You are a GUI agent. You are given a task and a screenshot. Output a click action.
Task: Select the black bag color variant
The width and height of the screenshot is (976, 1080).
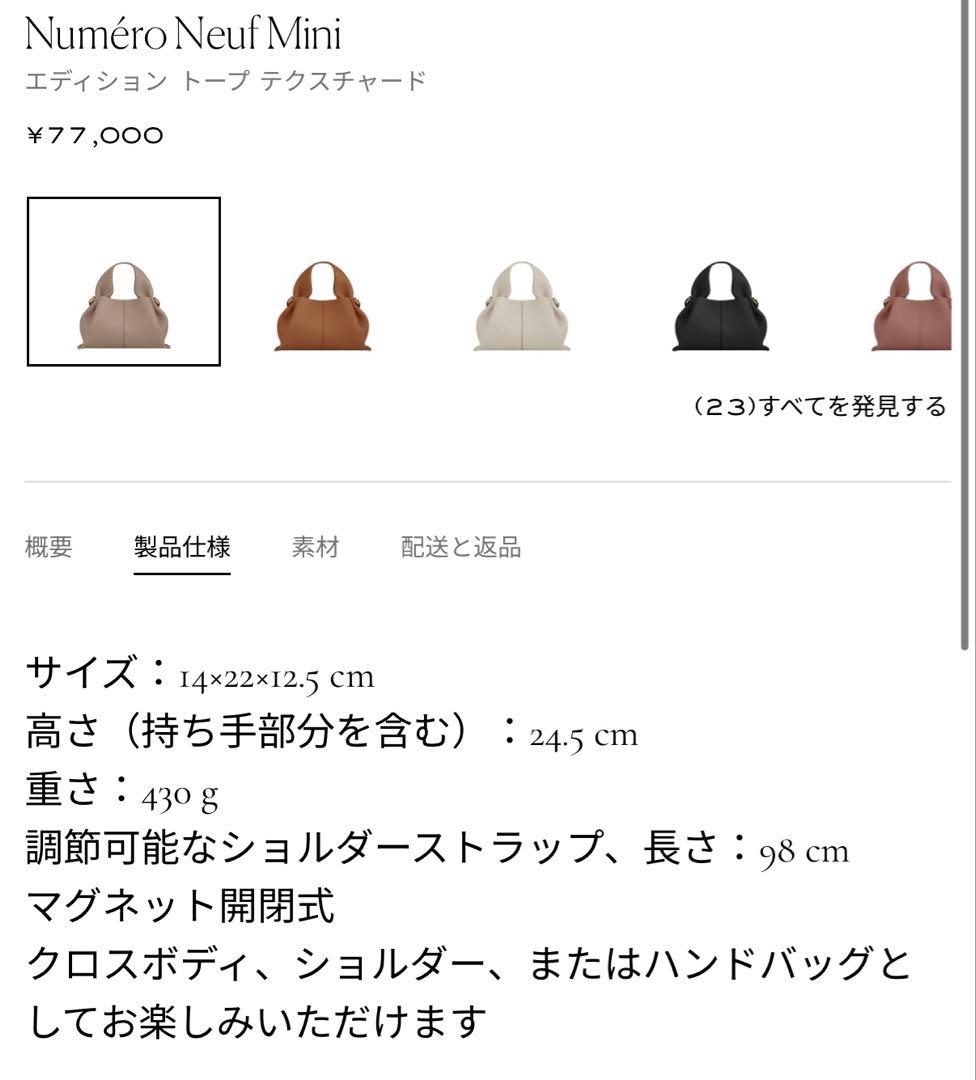(x=720, y=305)
